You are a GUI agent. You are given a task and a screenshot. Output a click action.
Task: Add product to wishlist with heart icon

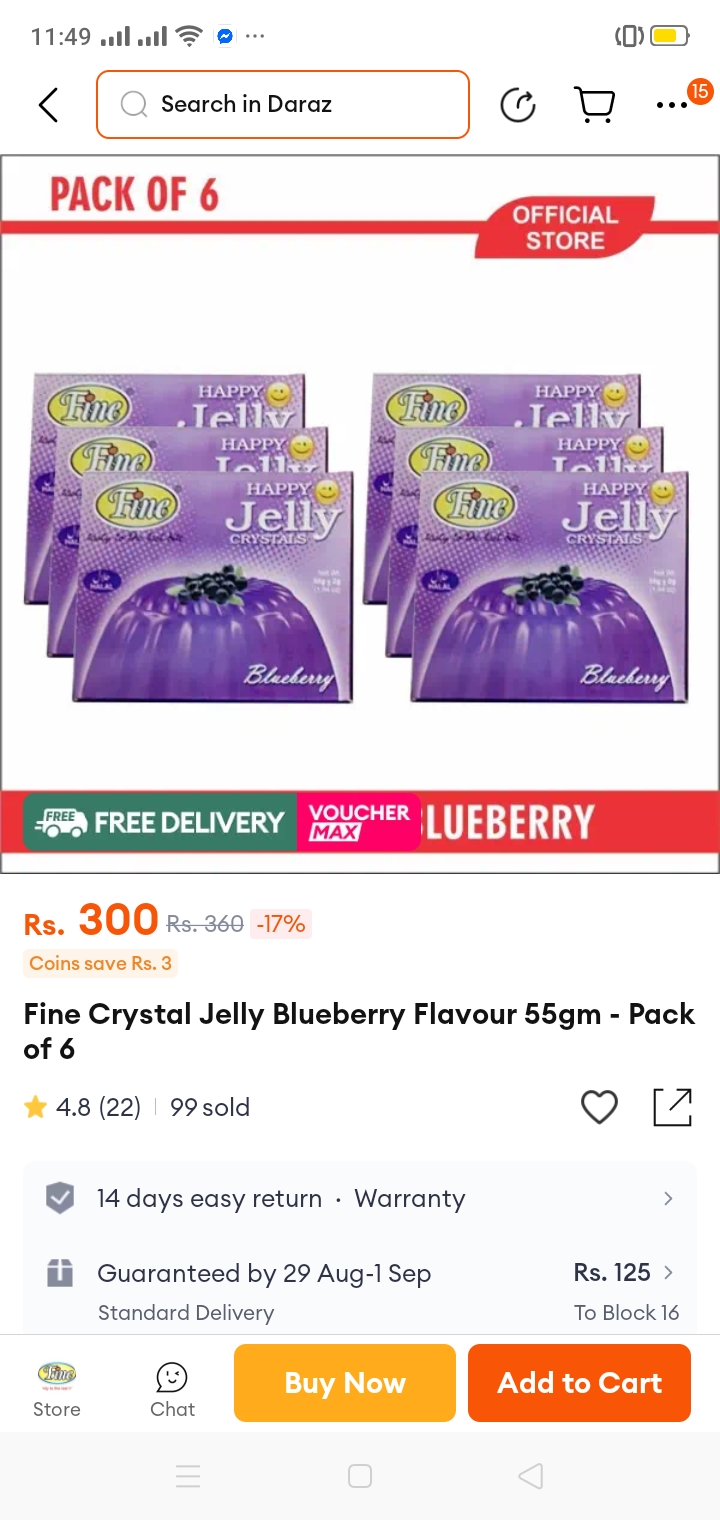(x=599, y=1107)
